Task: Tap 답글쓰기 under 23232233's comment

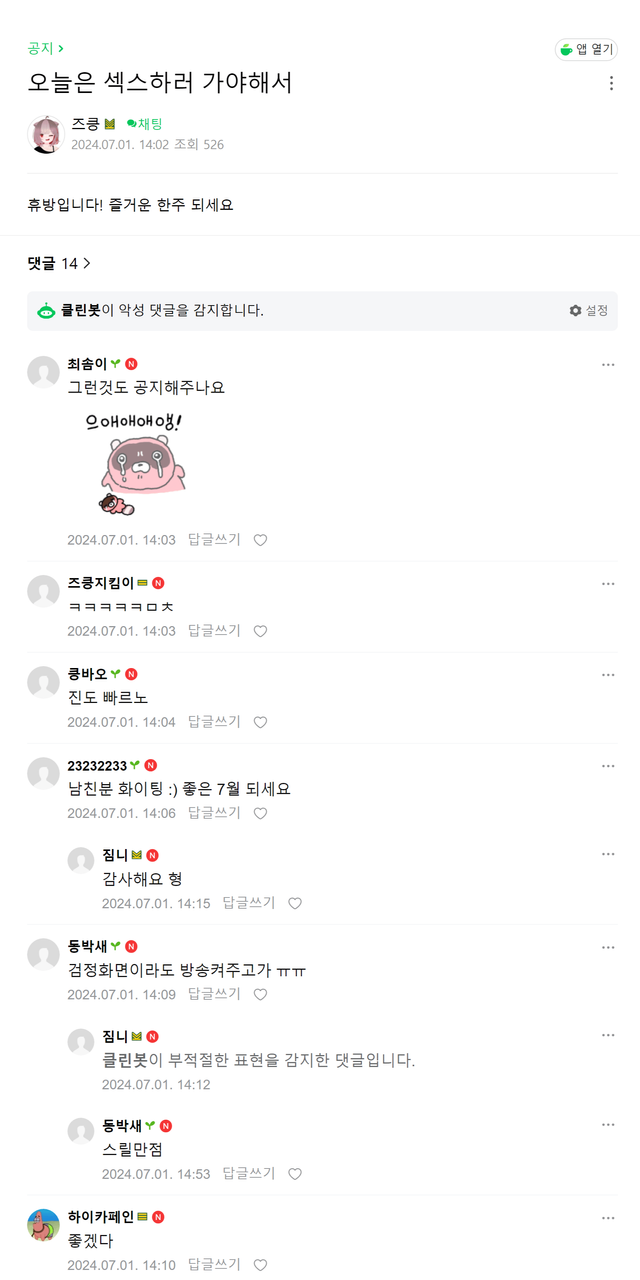Action: [214, 813]
